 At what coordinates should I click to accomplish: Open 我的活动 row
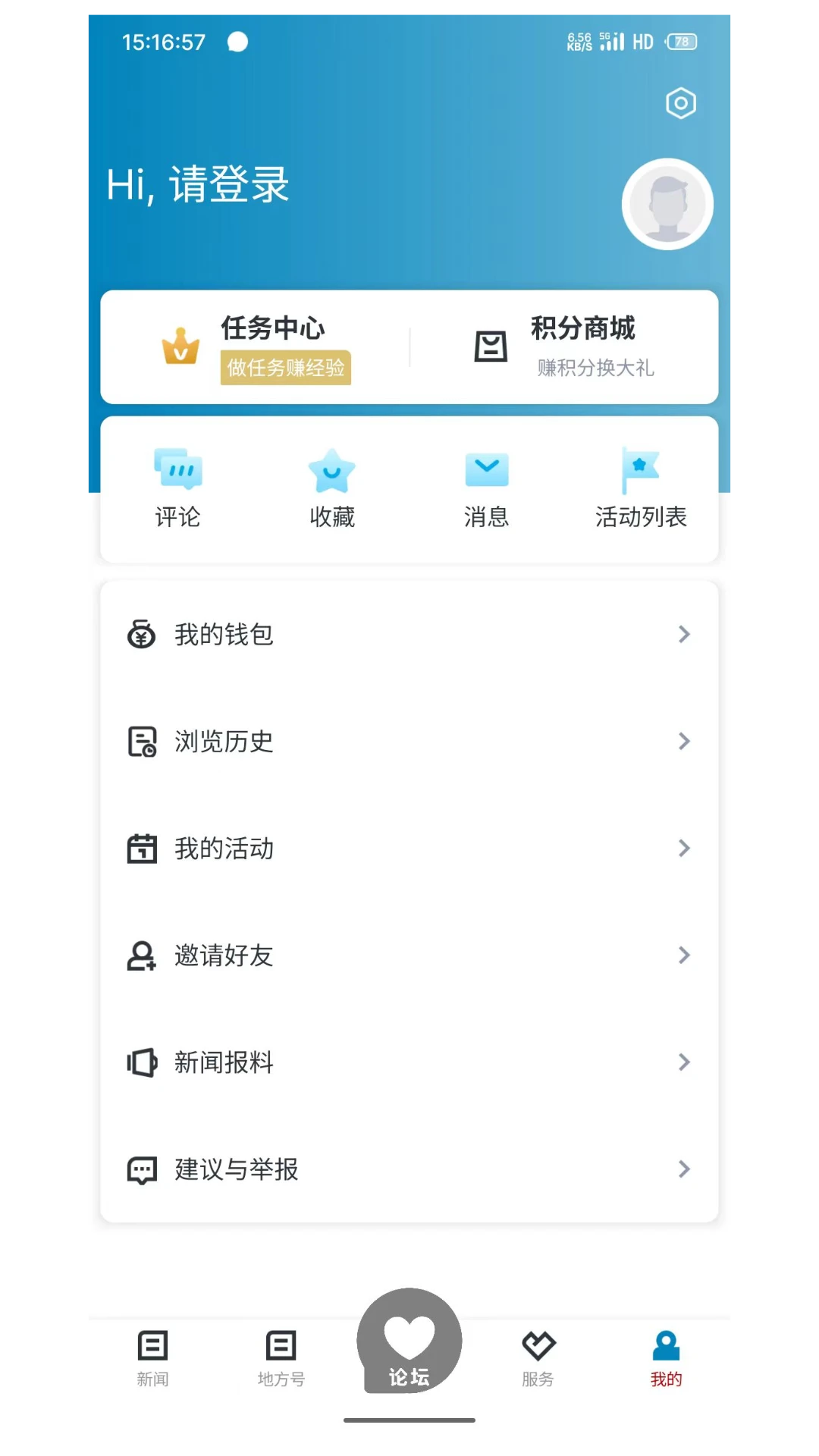409,848
